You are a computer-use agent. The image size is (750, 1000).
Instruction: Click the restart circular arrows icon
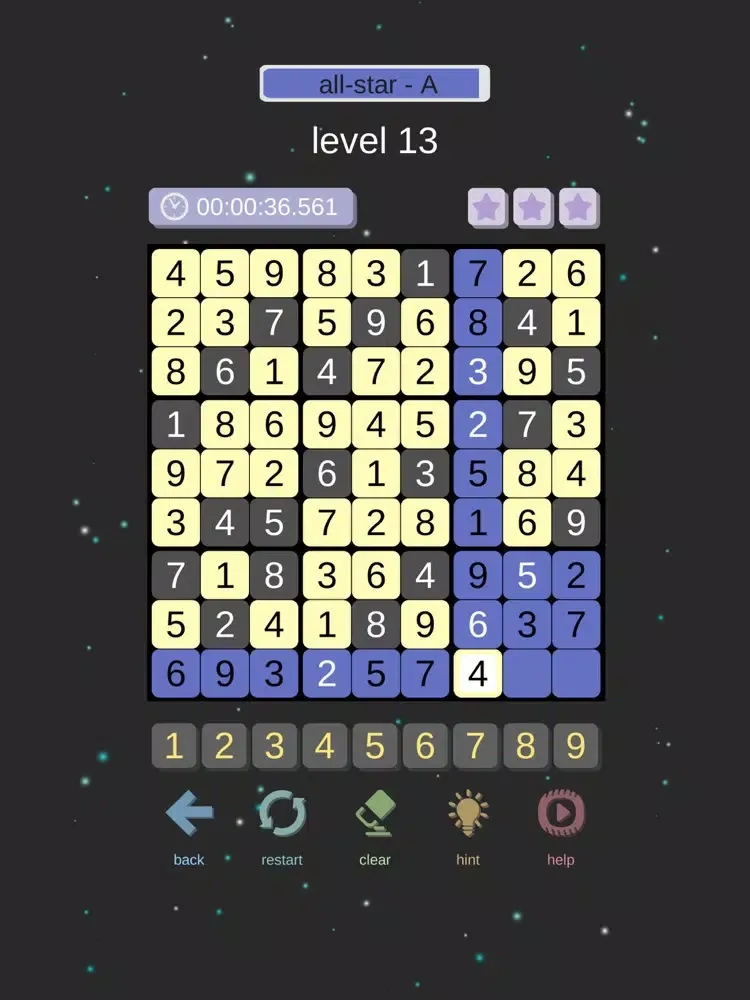pyautogui.click(x=281, y=815)
